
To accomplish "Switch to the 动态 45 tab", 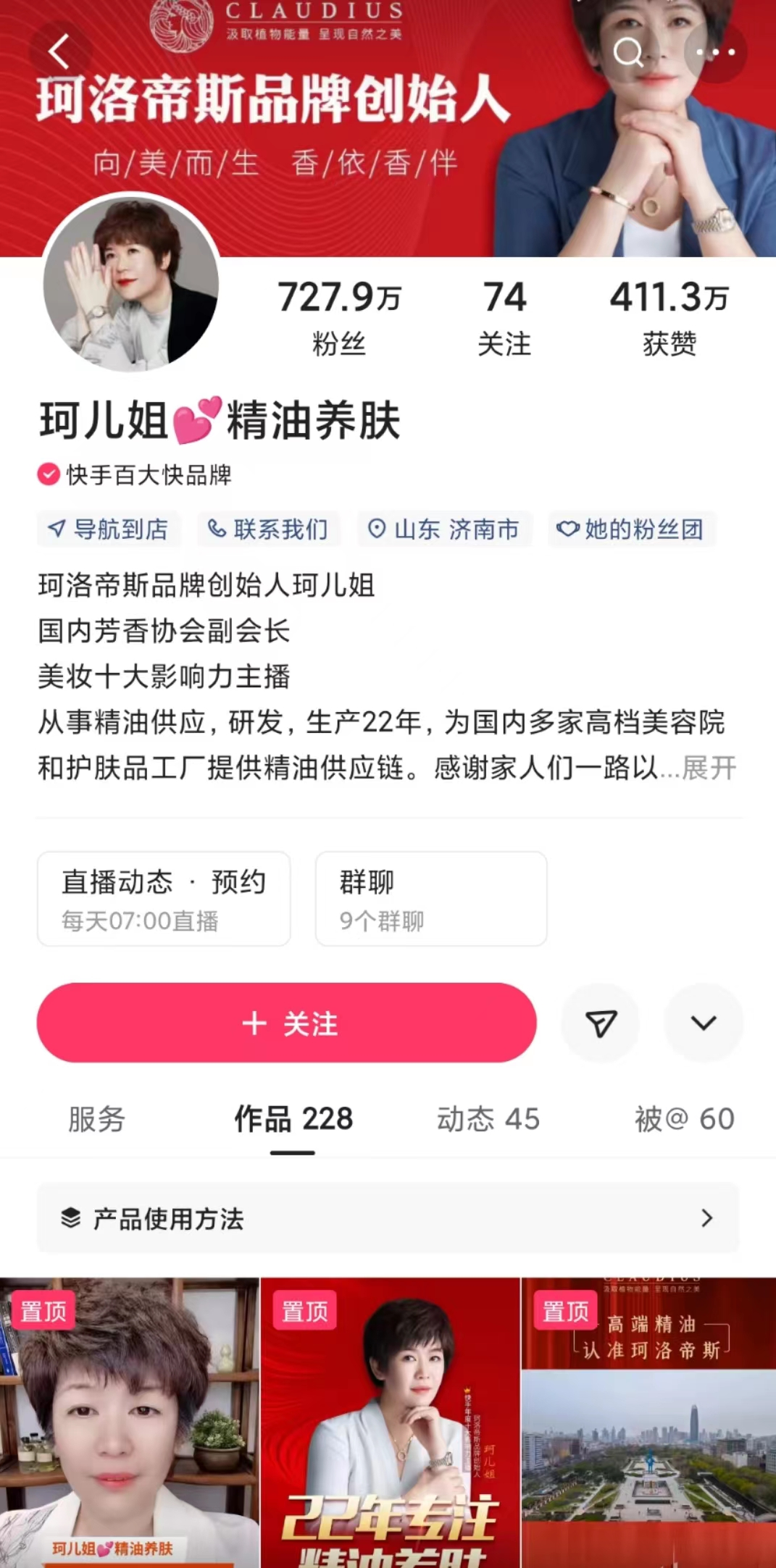I will pyautogui.click(x=488, y=1119).
